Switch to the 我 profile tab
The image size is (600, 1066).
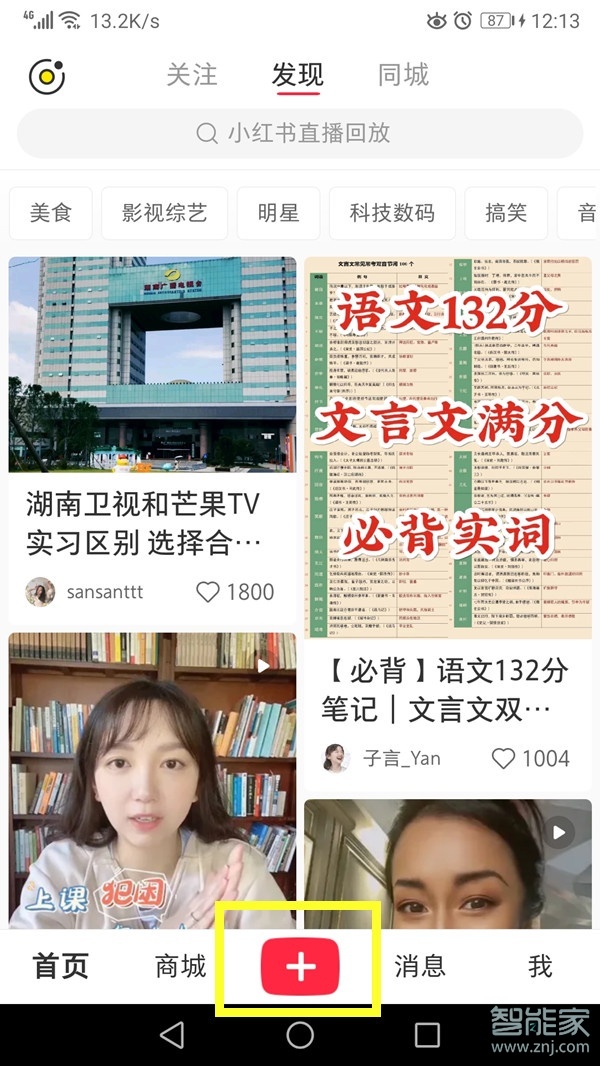click(540, 966)
